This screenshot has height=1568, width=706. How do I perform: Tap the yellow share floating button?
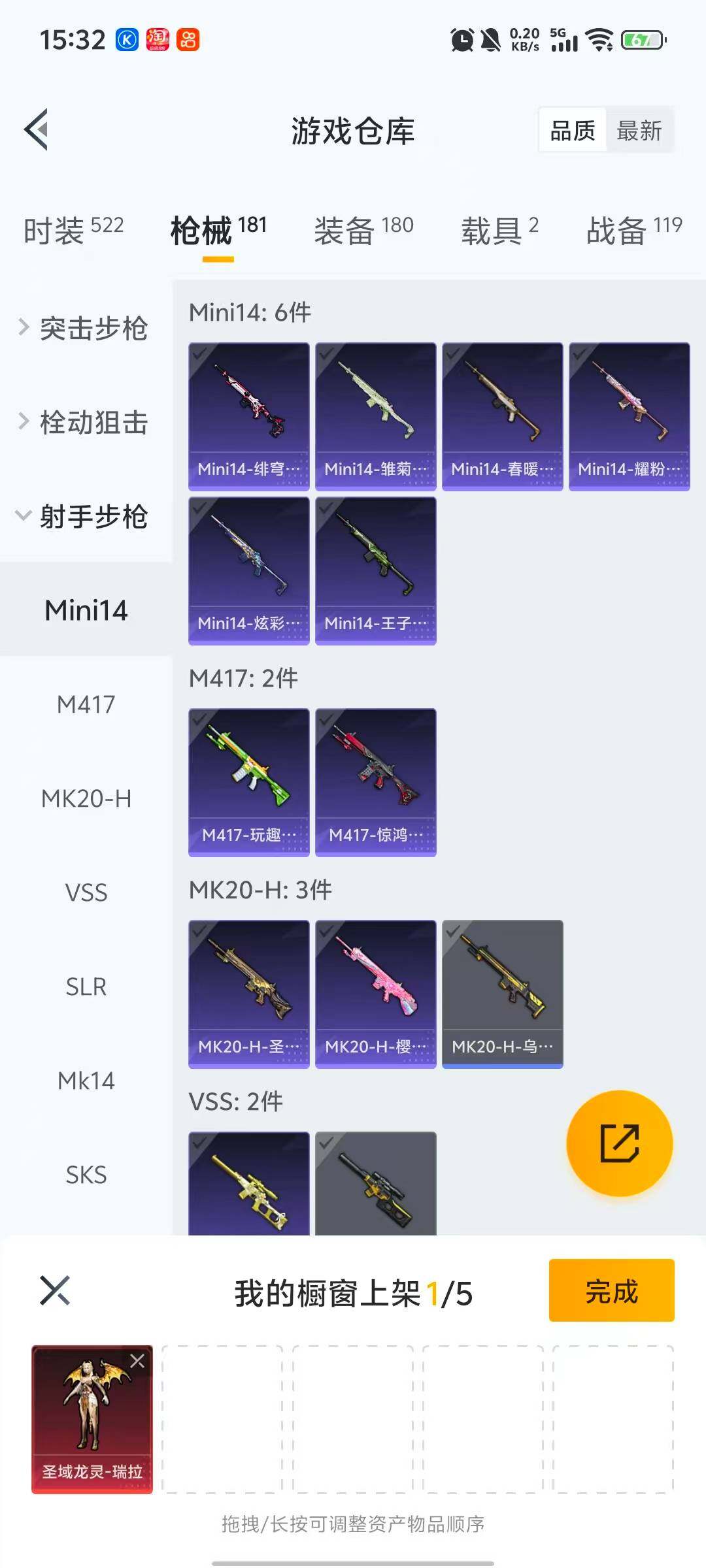tap(619, 1143)
